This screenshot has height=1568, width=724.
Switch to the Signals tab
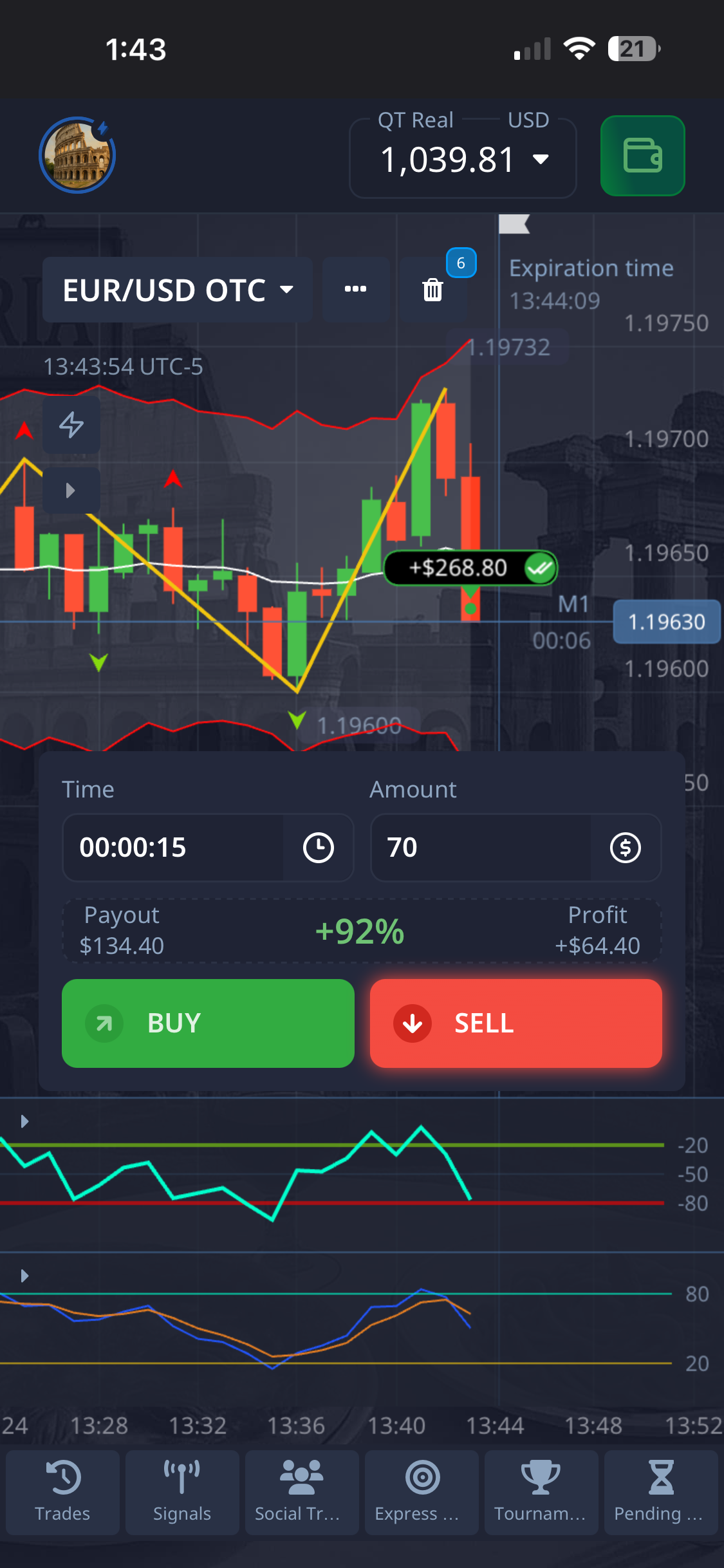tap(182, 1492)
